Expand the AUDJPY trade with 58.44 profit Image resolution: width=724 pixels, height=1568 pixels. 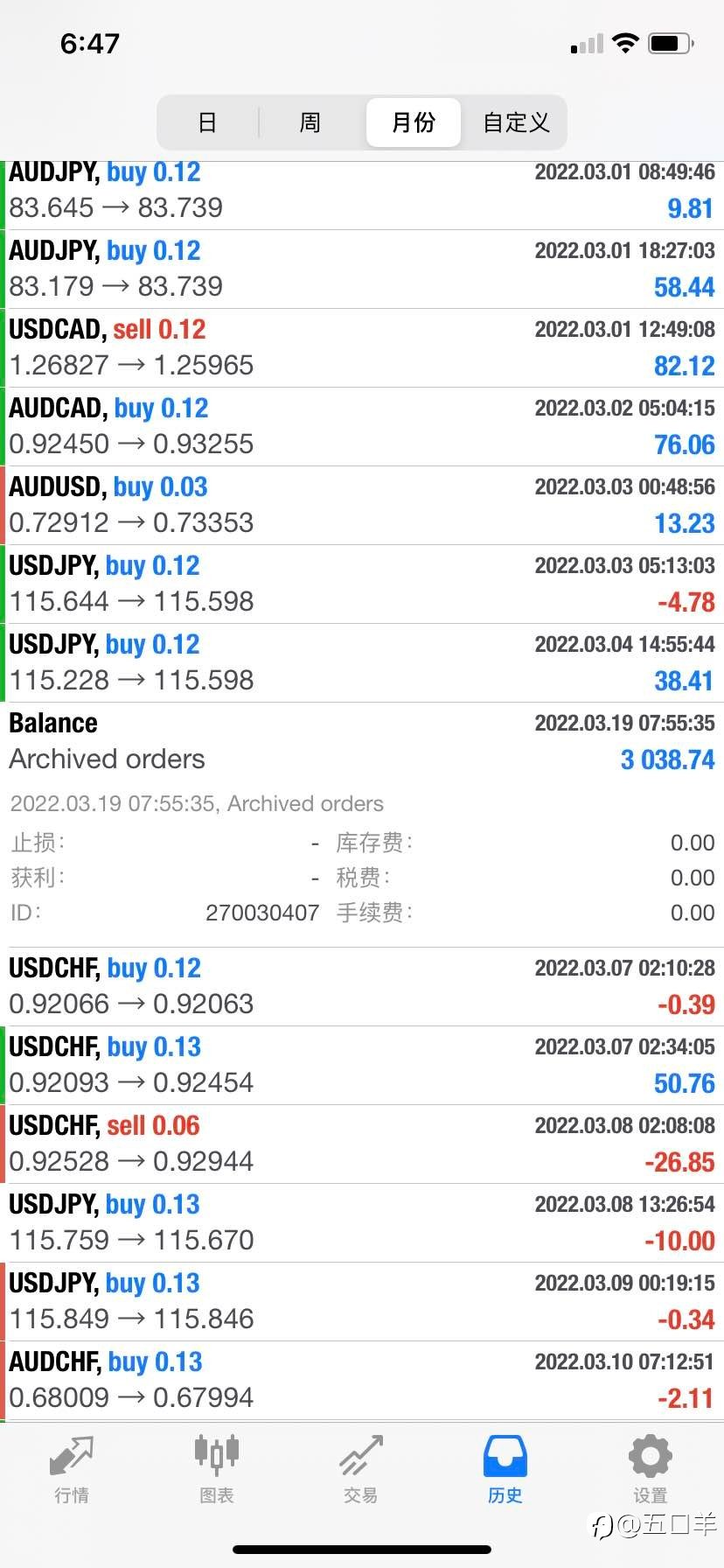362,269
